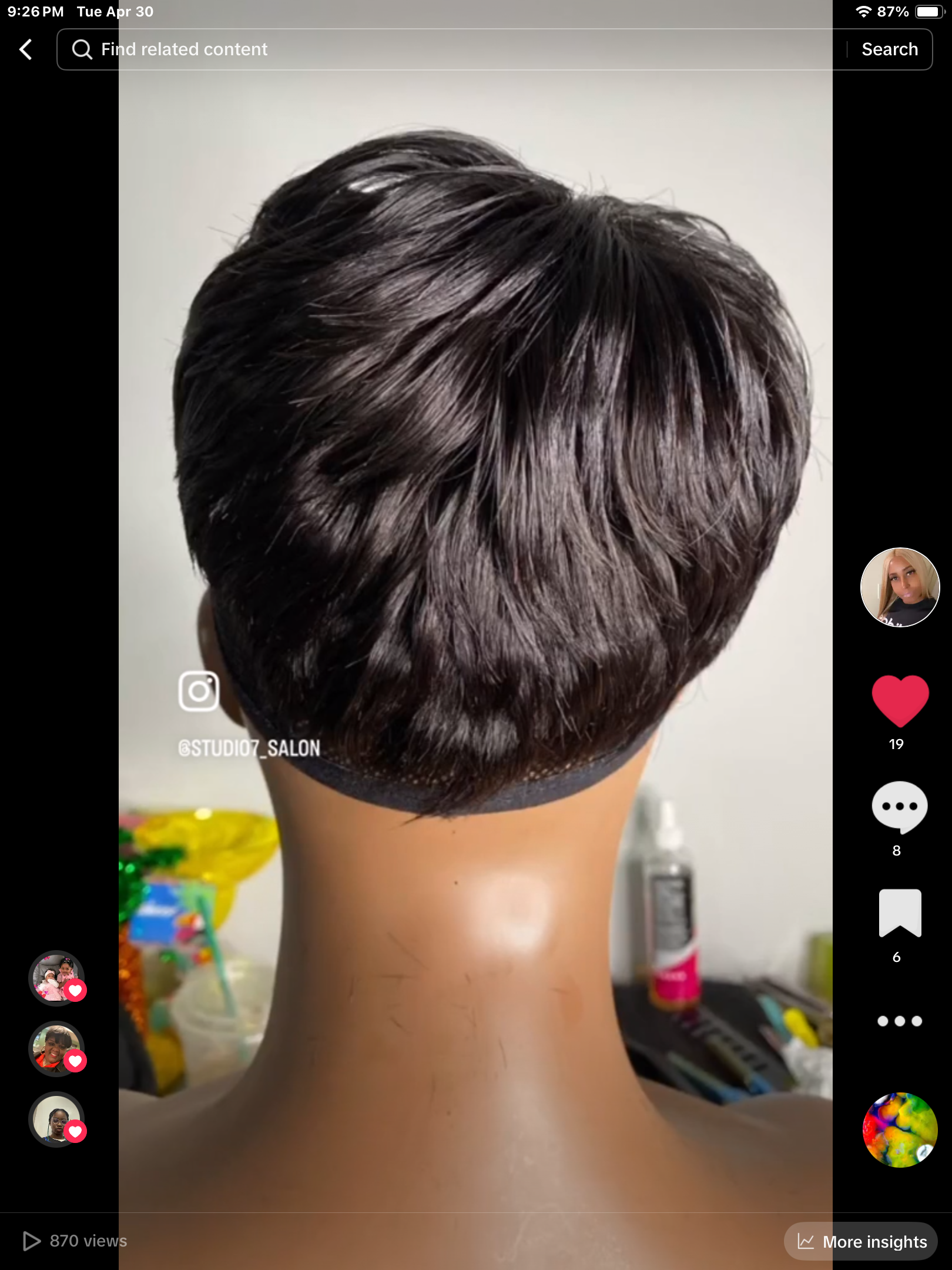Image resolution: width=952 pixels, height=1270 pixels.
Task: Go back using the top-left arrow
Action: 26,49
